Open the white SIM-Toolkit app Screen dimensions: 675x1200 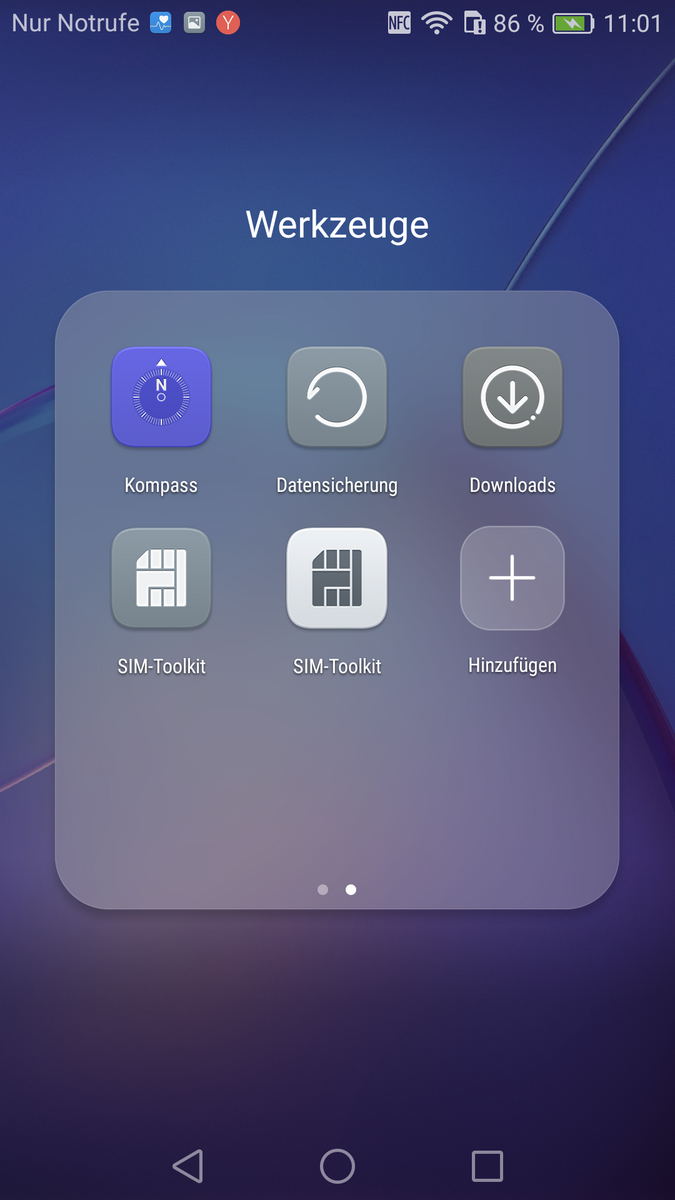[x=337, y=578]
